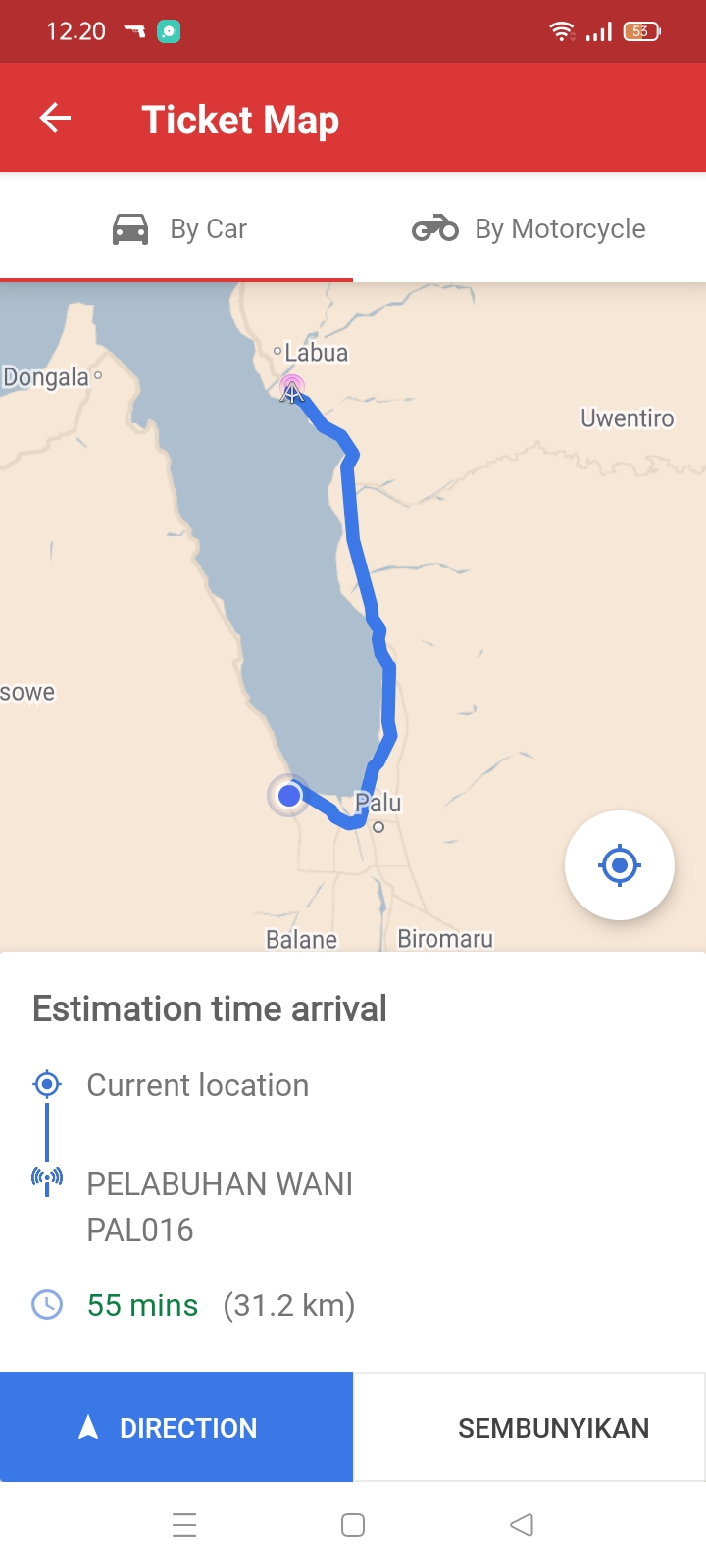The image size is (706, 1568).
Task: Select the By Car tab
Action: (176, 228)
